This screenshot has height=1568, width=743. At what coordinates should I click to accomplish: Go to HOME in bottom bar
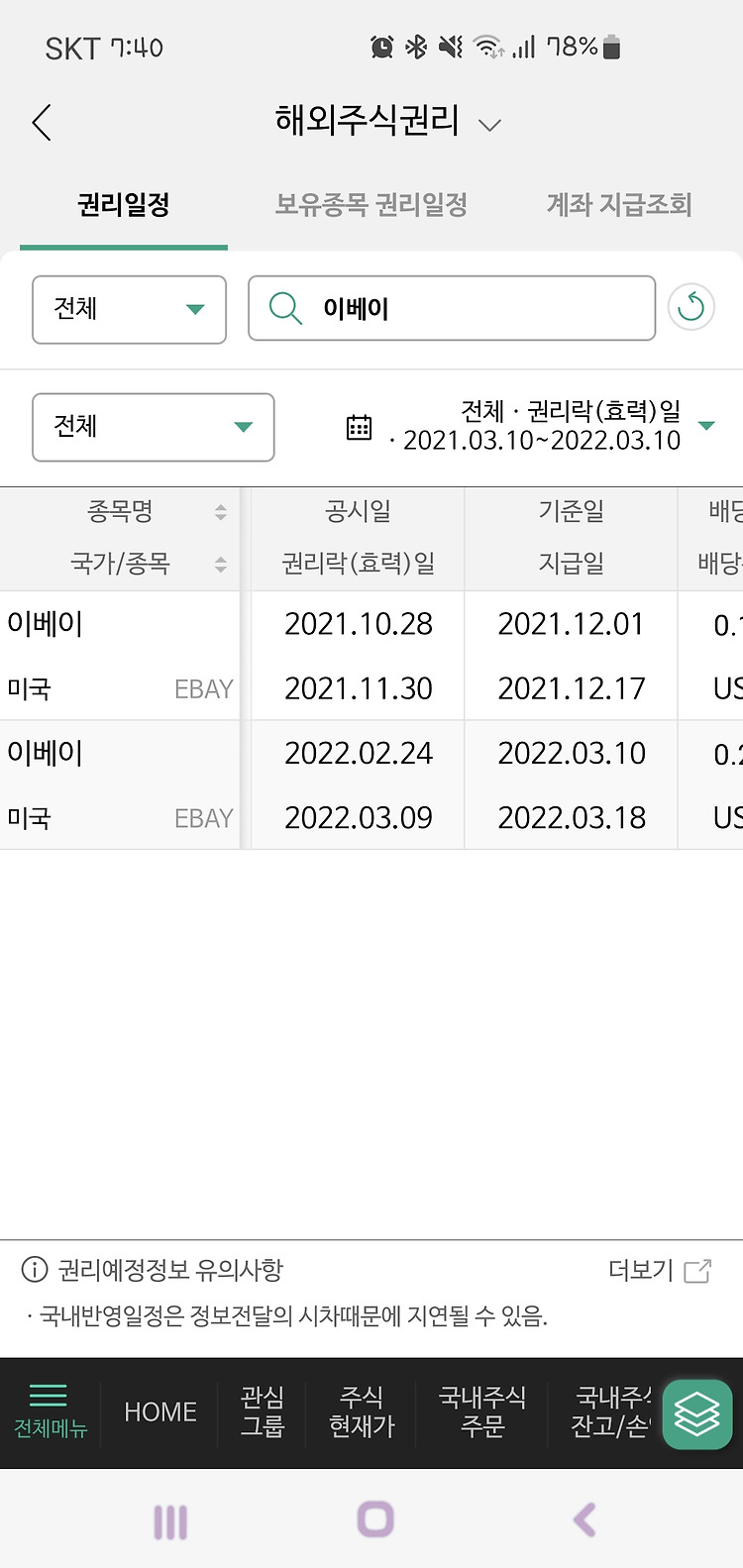pos(160,1412)
